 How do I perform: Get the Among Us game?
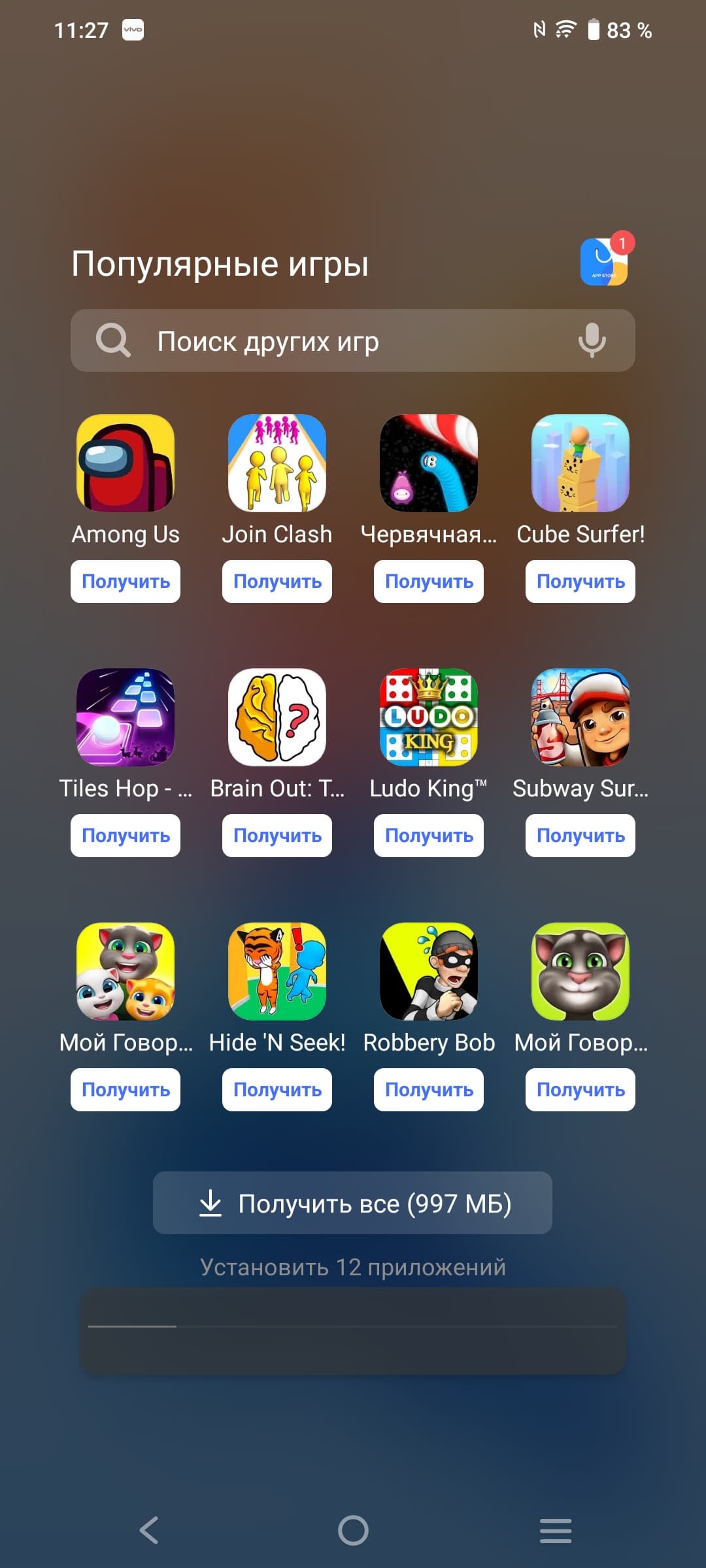pos(126,581)
